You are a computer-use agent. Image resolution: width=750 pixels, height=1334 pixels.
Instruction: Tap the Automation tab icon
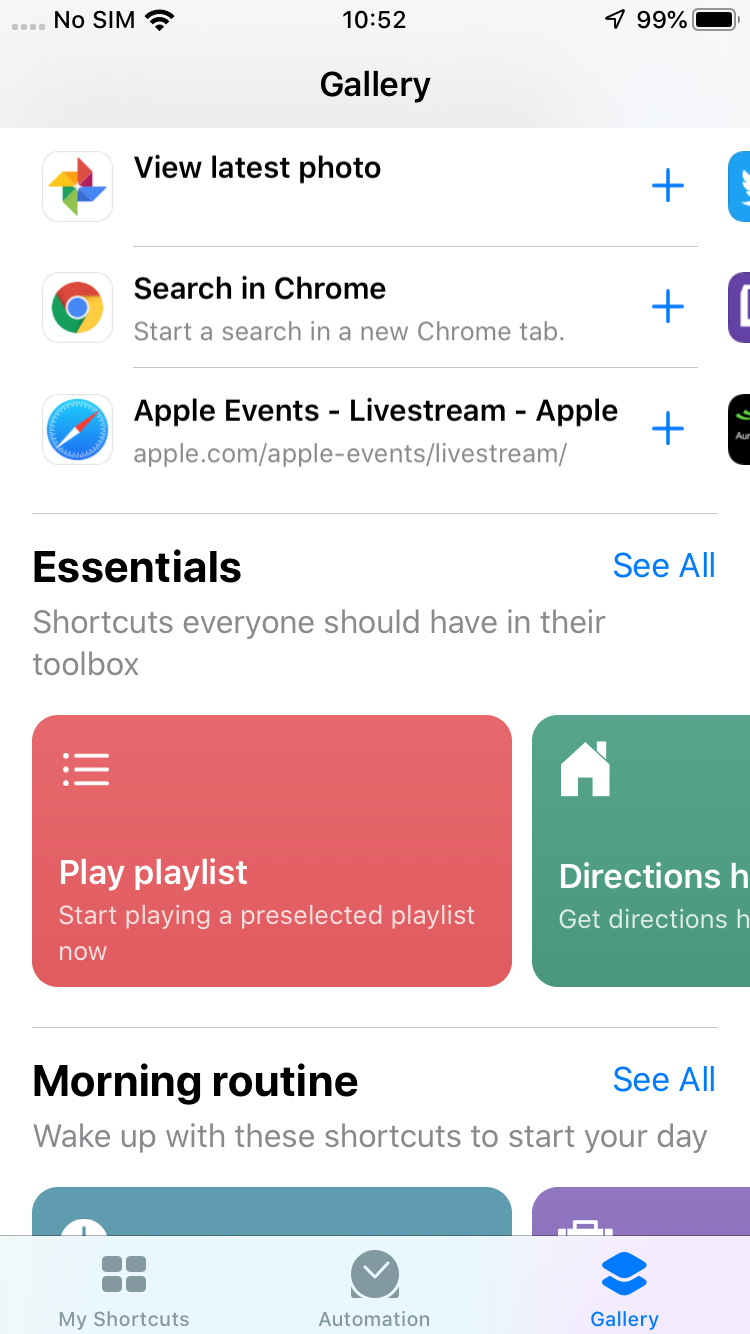(x=374, y=1273)
